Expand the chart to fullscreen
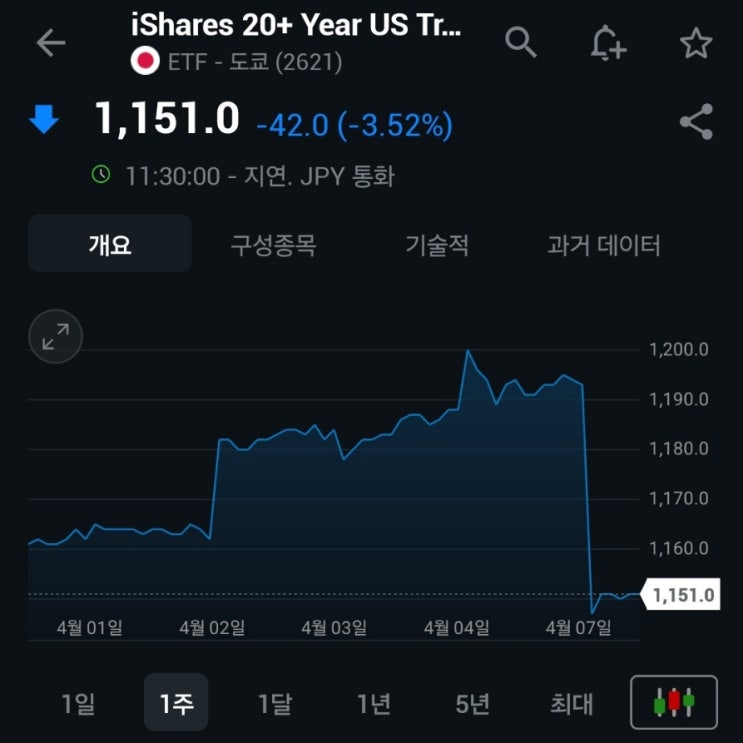 pos(55,336)
